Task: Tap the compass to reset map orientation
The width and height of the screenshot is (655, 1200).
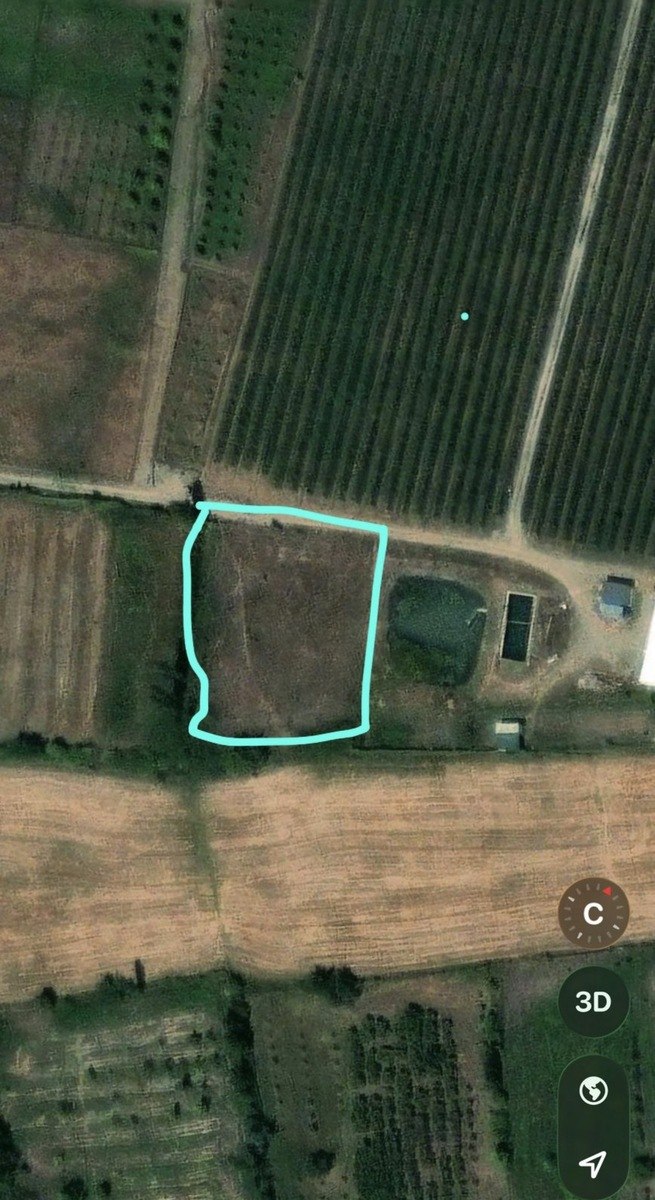Action: click(594, 914)
